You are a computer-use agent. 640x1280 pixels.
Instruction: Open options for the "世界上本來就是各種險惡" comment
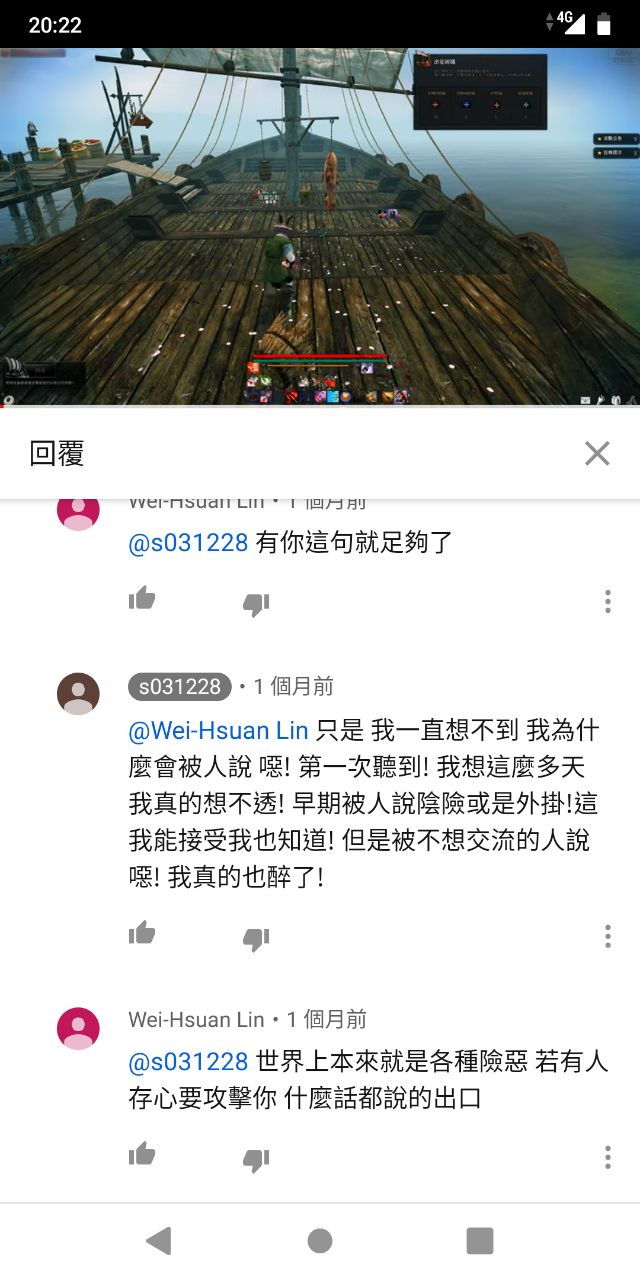(607, 1157)
